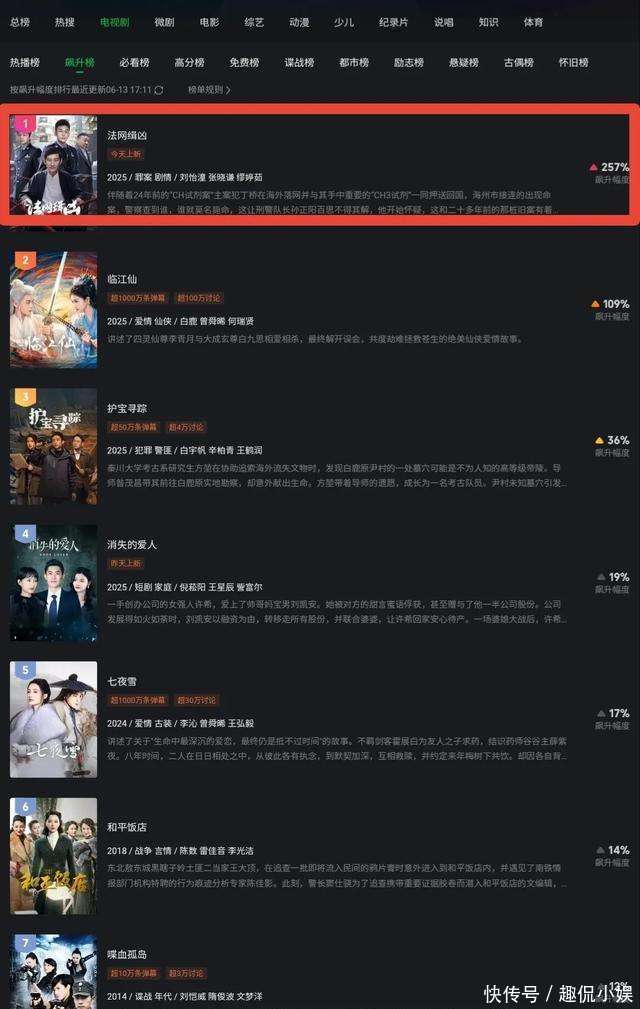Refresh the ranking update time

pyautogui.click(x=159, y=90)
